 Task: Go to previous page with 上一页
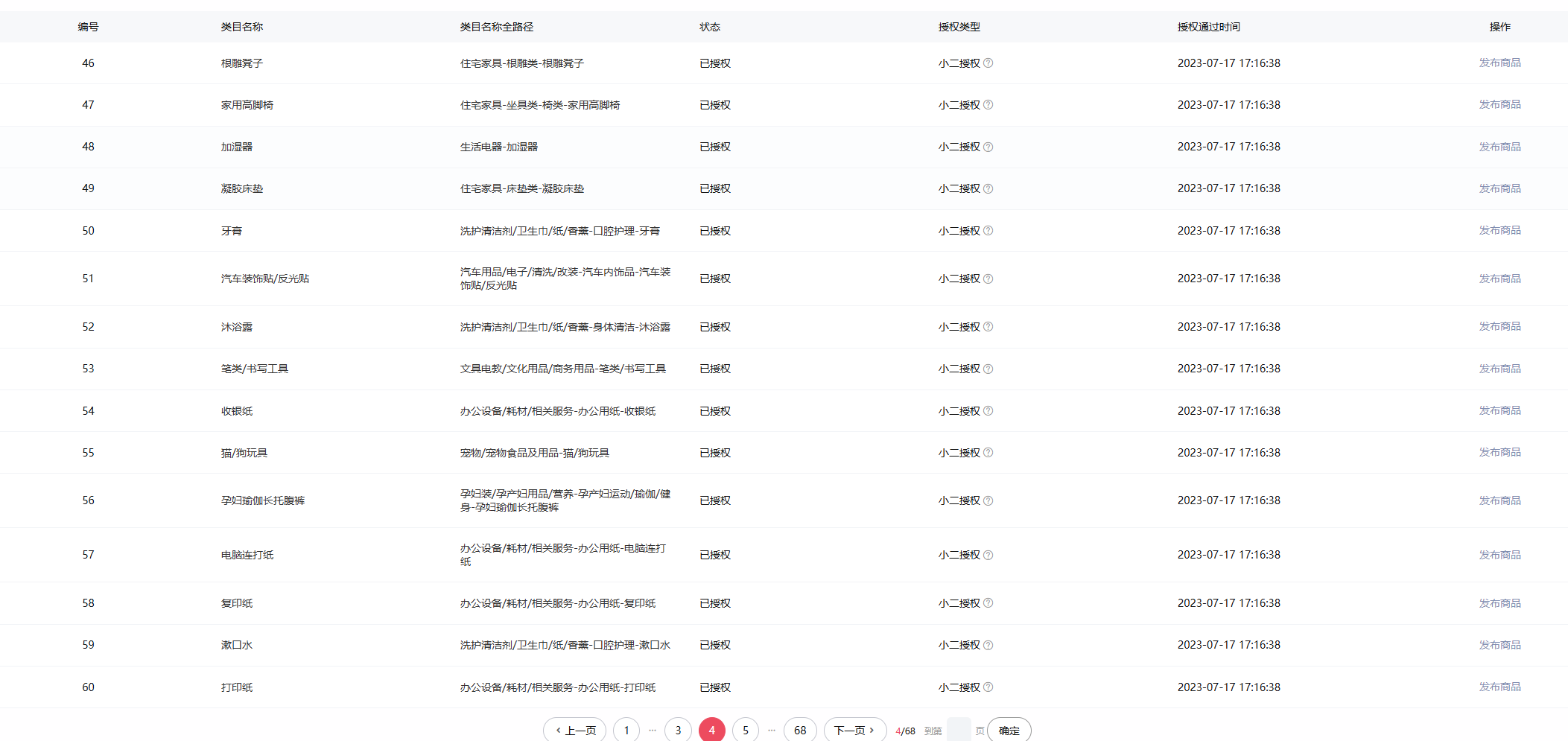coord(575,731)
